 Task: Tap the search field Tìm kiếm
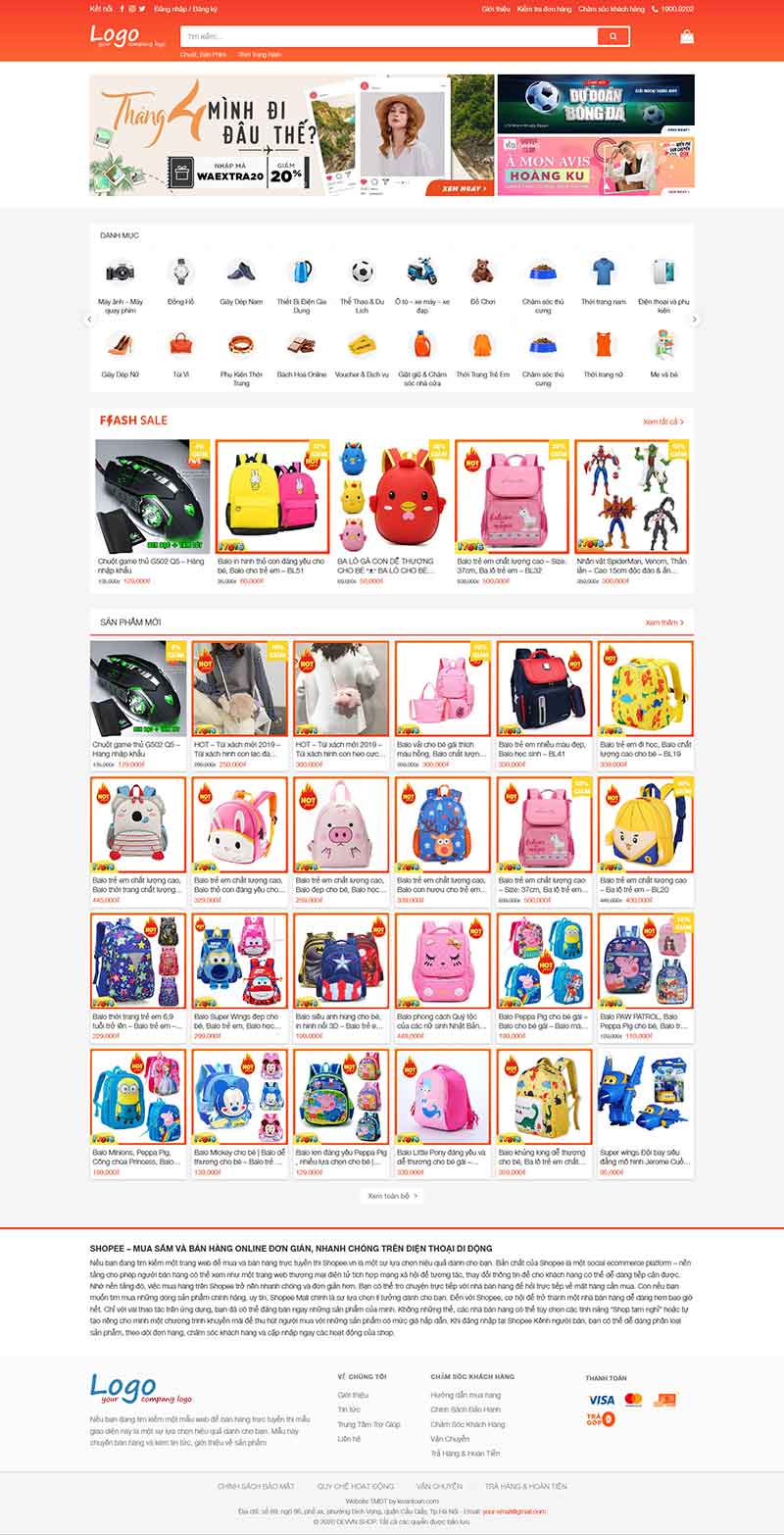point(389,36)
